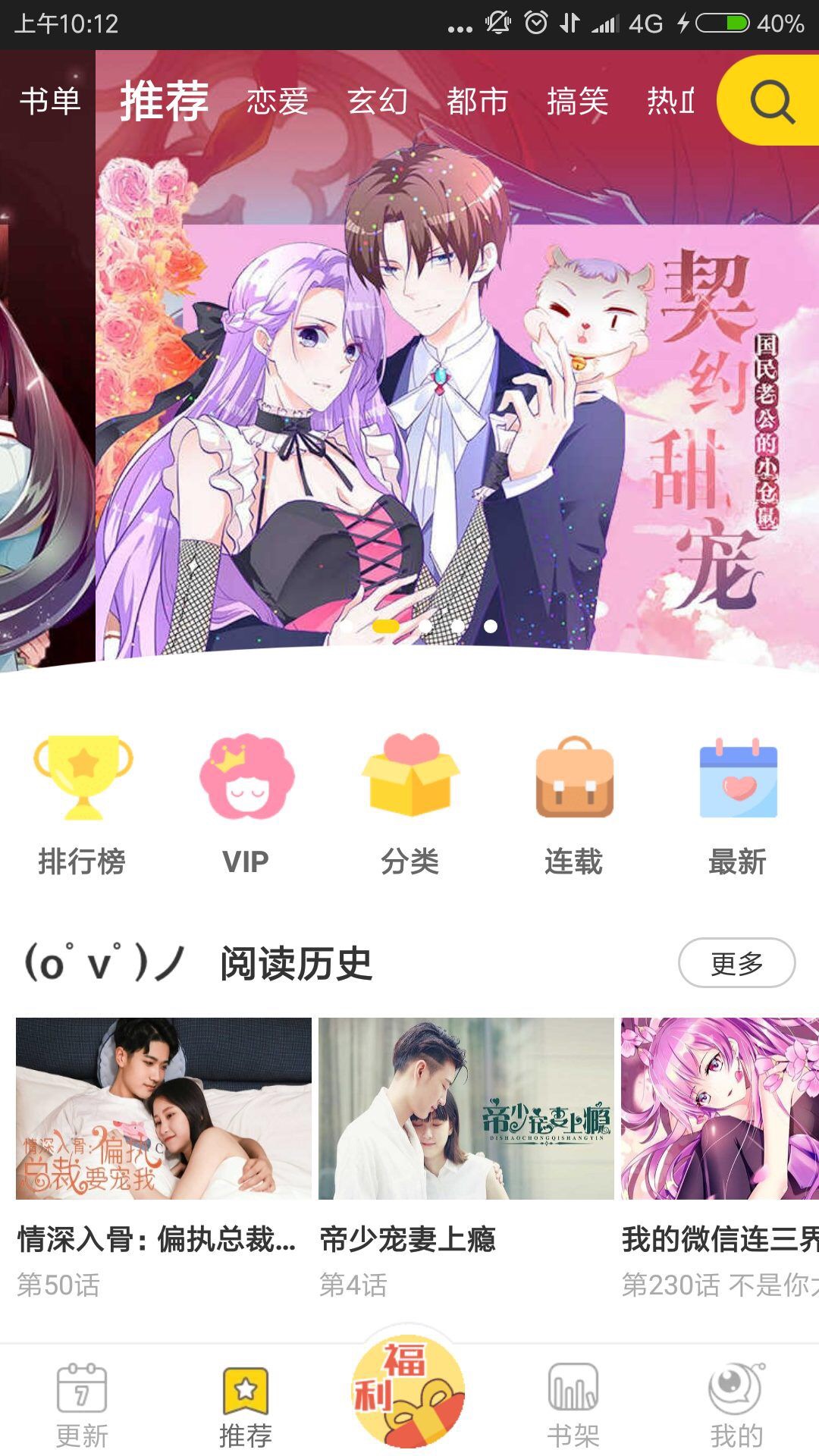Go to the VIP section
Image resolution: width=819 pixels, height=1456 pixels.
(246, 805)
